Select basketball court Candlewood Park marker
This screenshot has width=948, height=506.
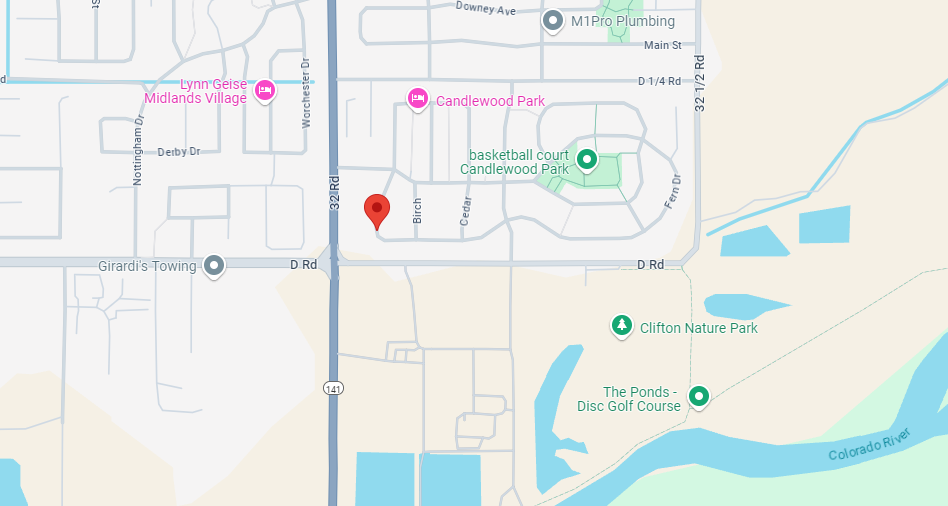tap(586, 159)
